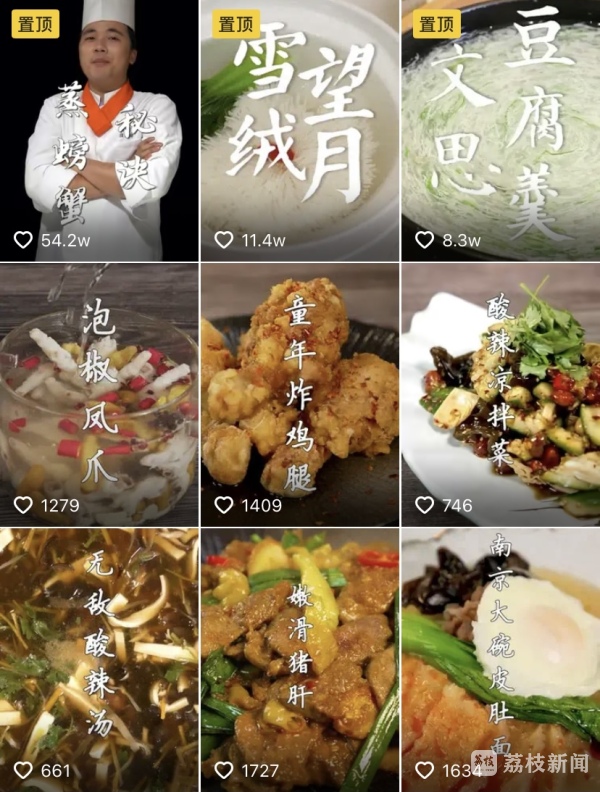
Task: Play the 雪绒望月 video
Action: point(300,130)
